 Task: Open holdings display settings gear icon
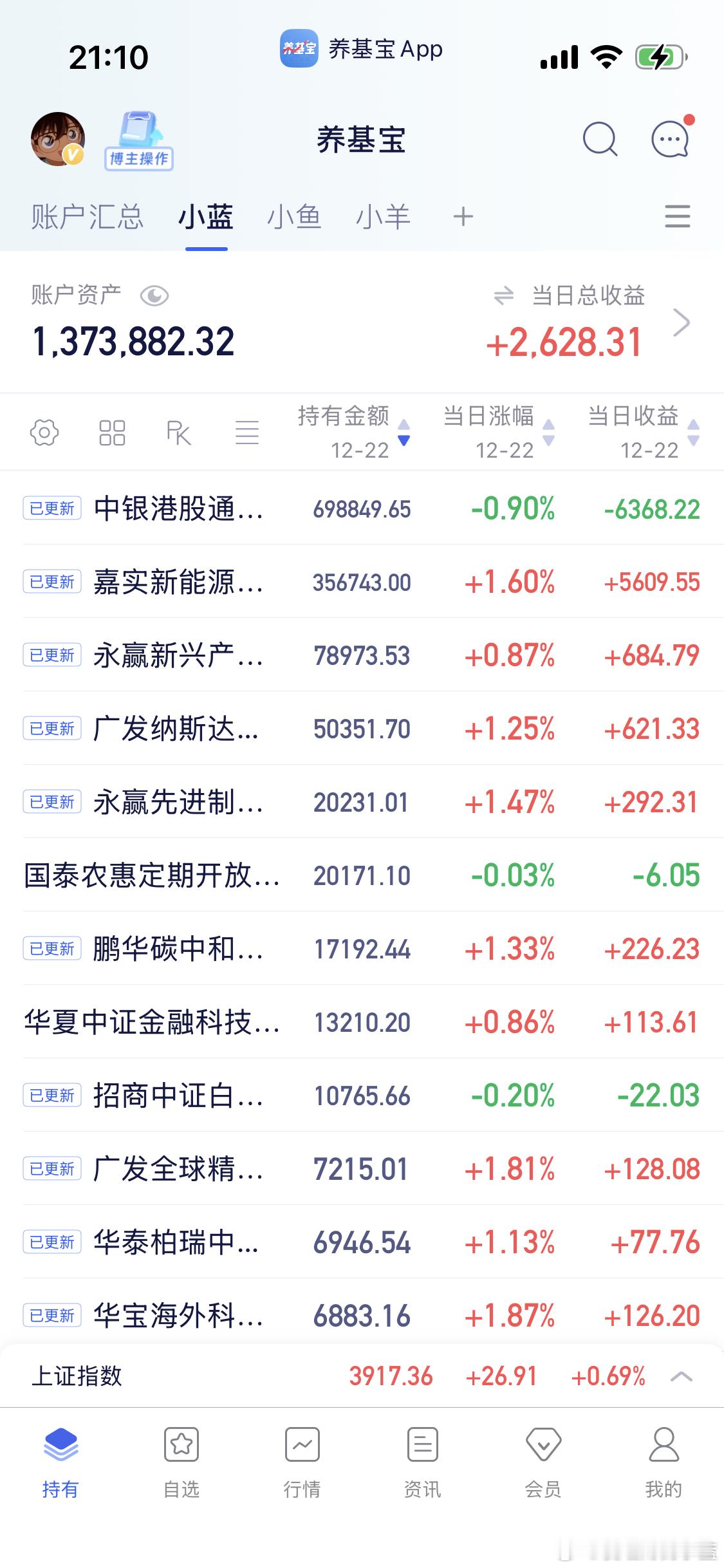(x=44, y=433)
